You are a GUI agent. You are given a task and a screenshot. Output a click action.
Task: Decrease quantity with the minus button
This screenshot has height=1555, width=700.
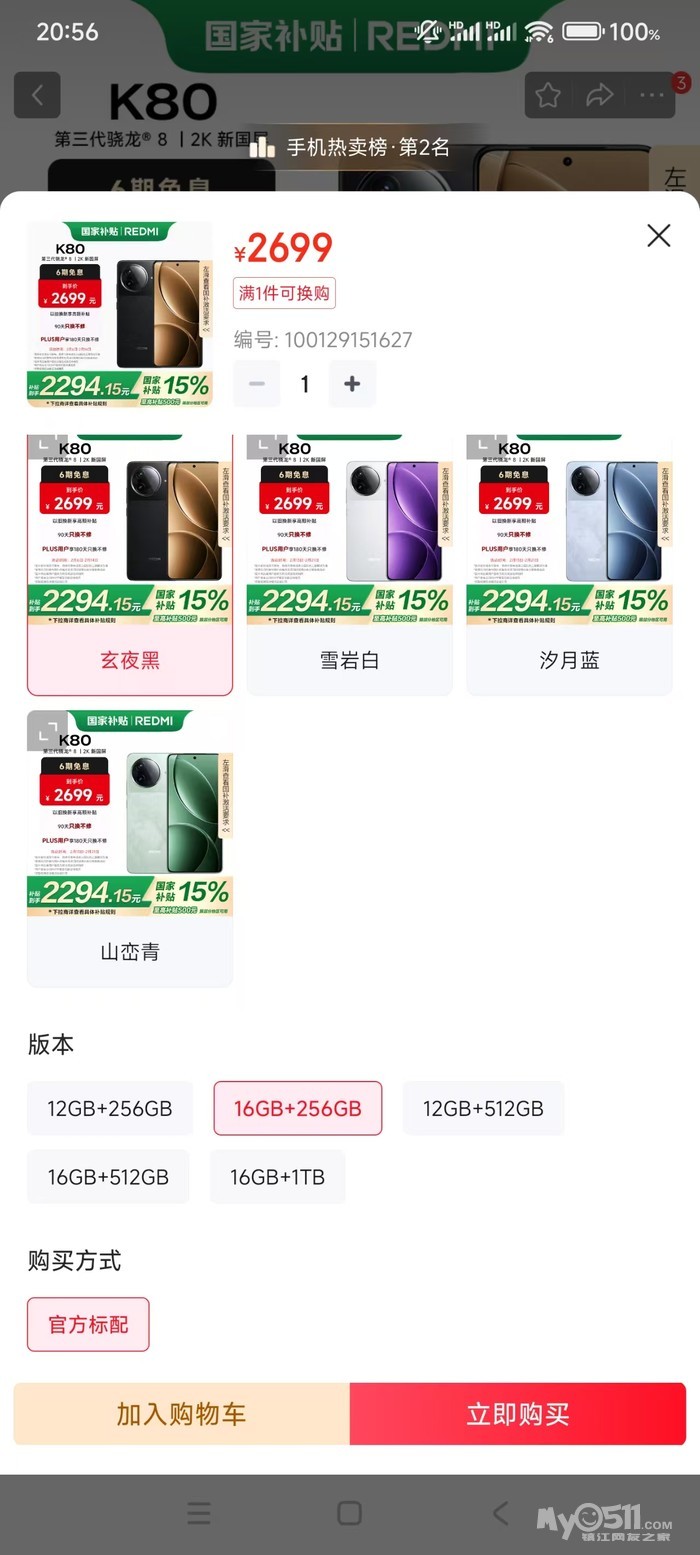click(x=258, y=384)
